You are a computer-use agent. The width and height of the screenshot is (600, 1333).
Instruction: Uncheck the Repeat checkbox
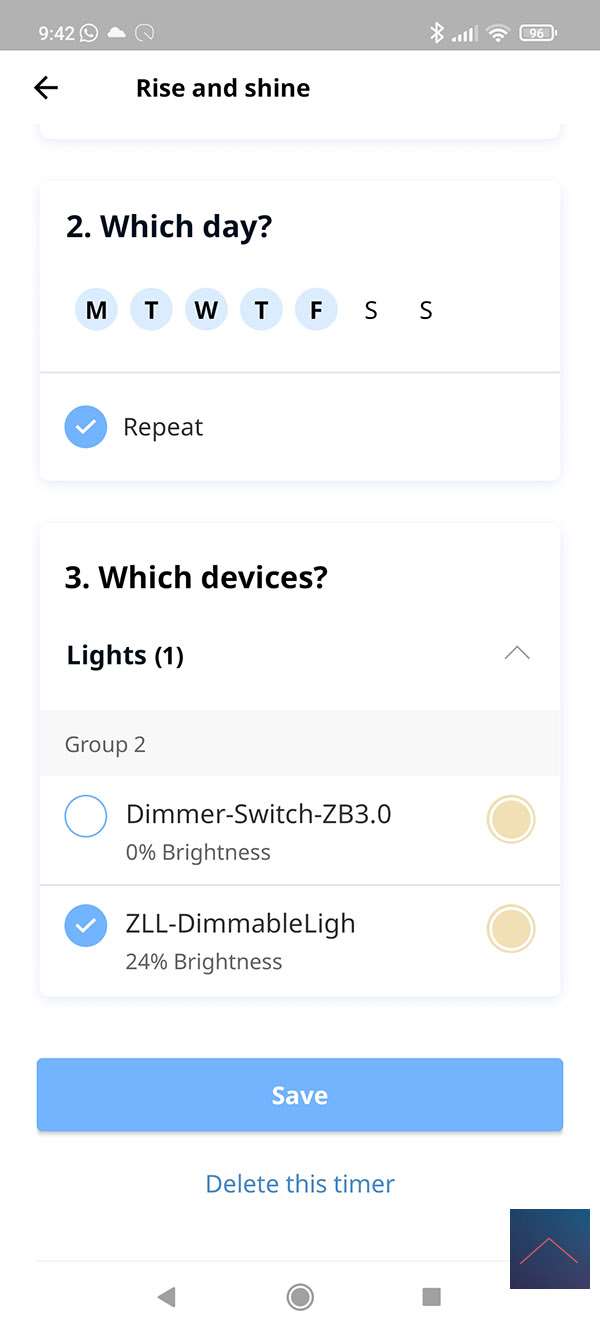(x=86, y=427)
